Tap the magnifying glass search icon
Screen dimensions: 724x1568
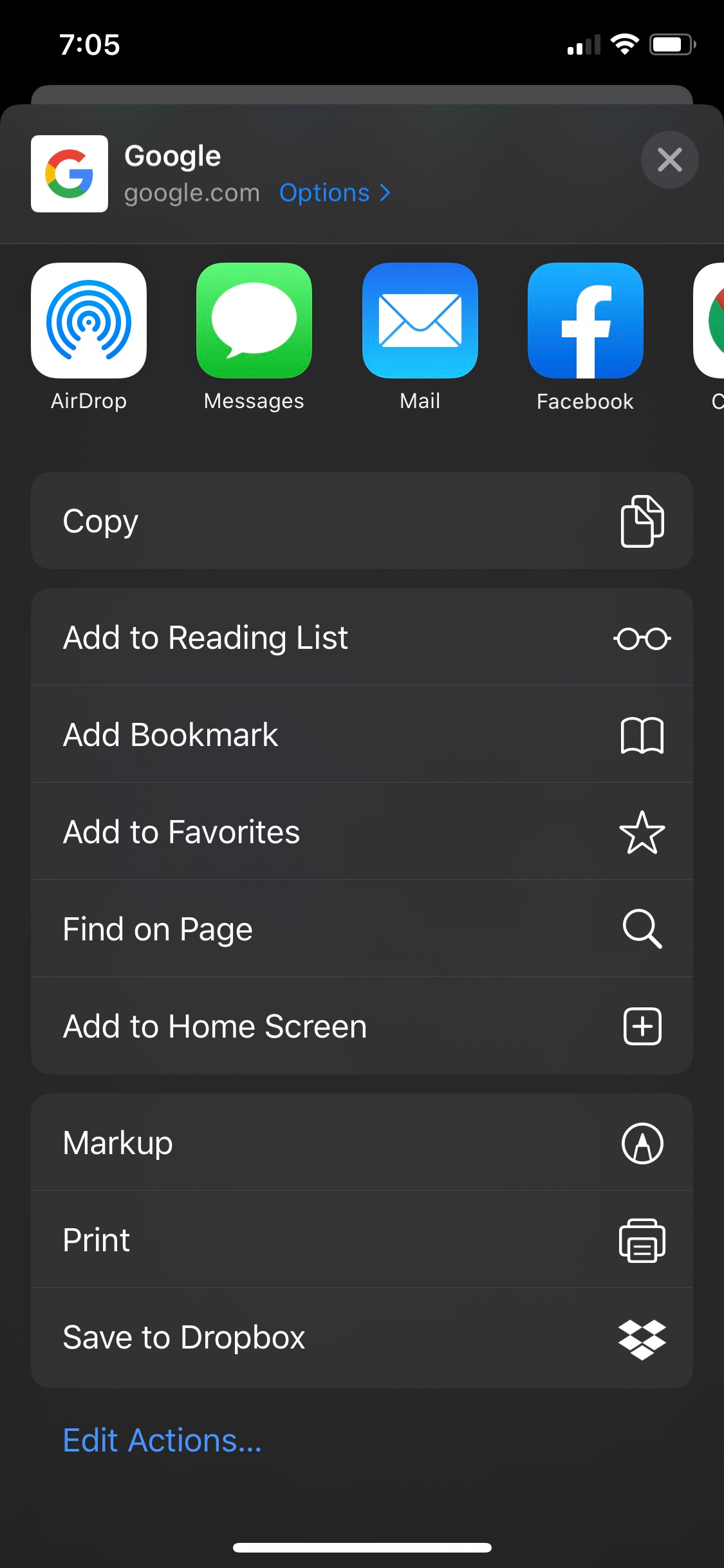tap(643, 928)
